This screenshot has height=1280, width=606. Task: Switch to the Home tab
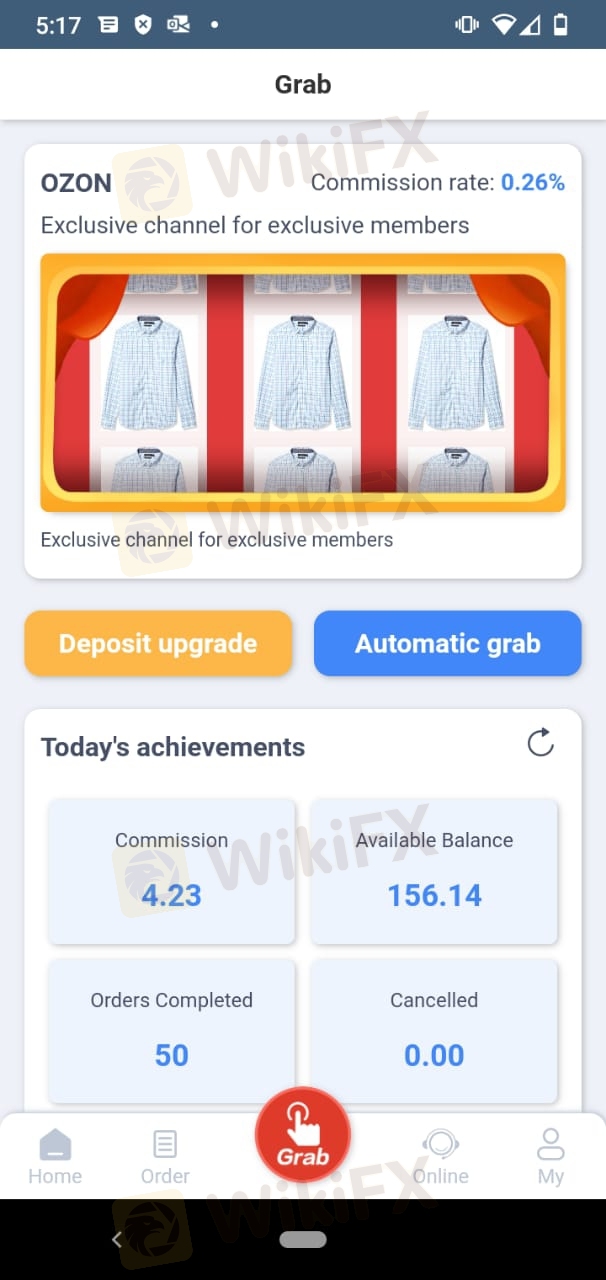55,1156
